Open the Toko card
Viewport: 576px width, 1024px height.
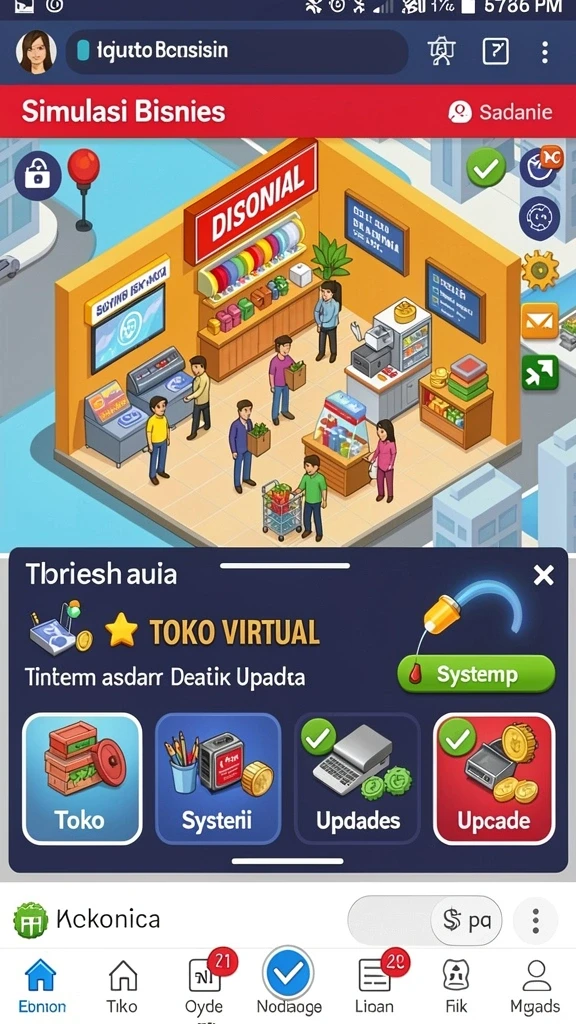[82, 778]
